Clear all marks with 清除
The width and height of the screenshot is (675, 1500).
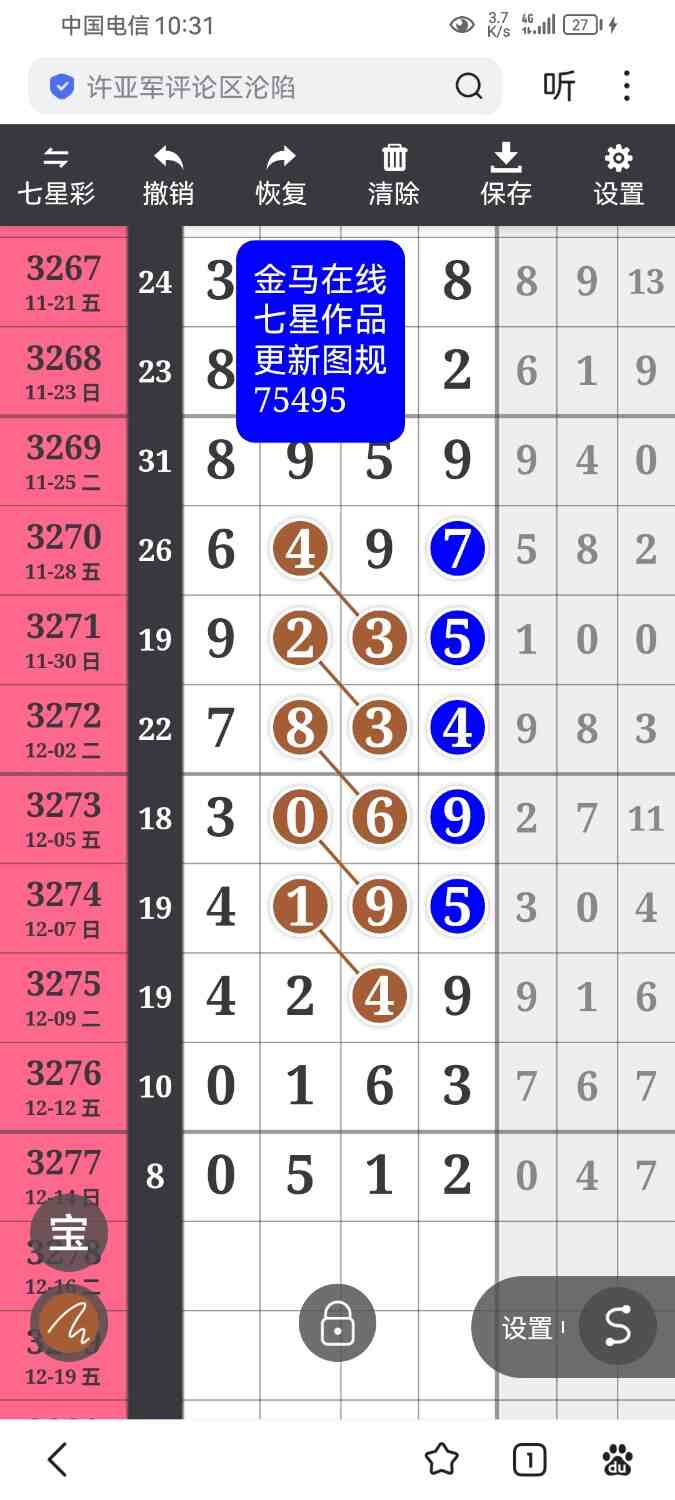[x=394, y=175]
